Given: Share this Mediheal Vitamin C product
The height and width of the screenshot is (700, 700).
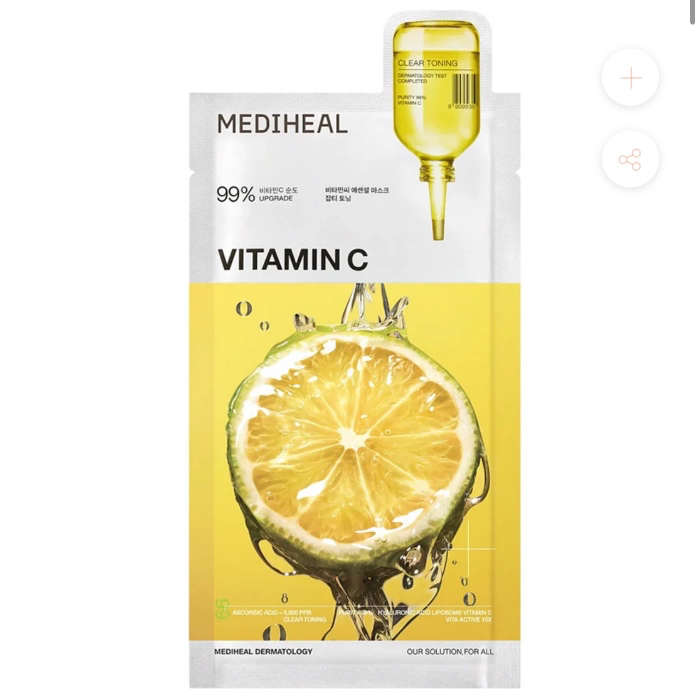Looking at the screenshot, I should [630, 160].
